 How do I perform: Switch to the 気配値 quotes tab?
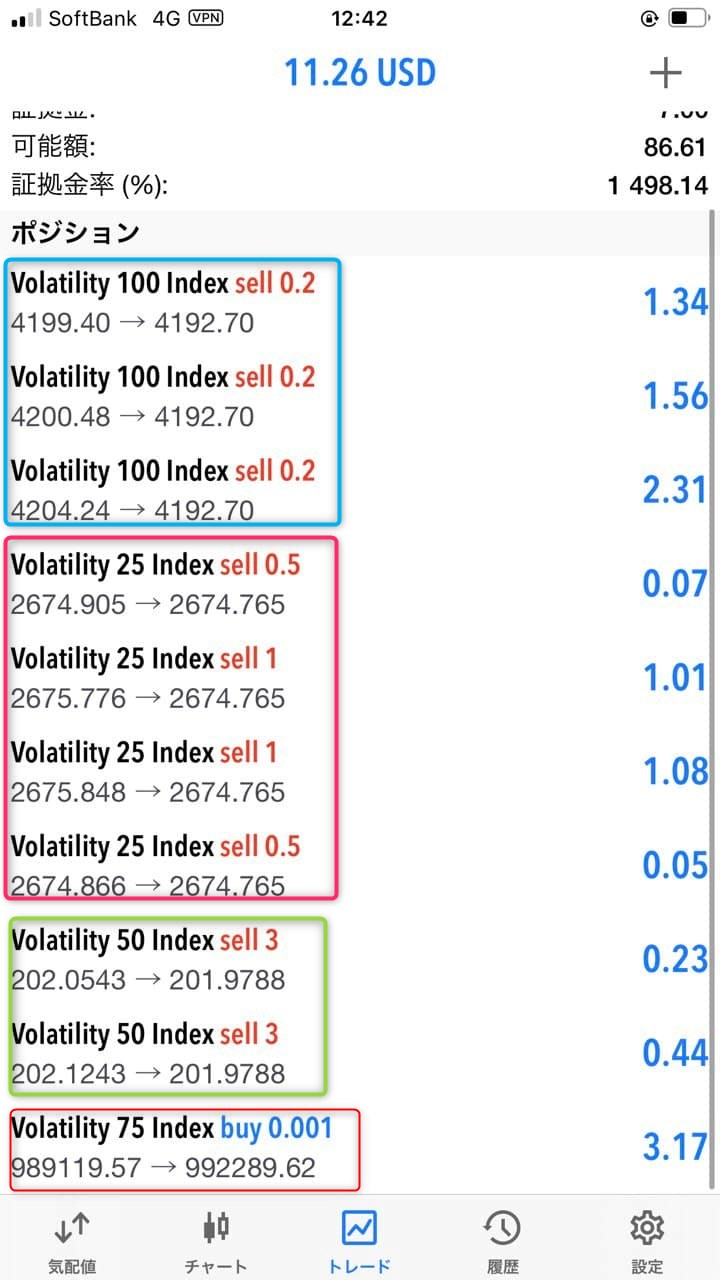[x=72, y=1240]
